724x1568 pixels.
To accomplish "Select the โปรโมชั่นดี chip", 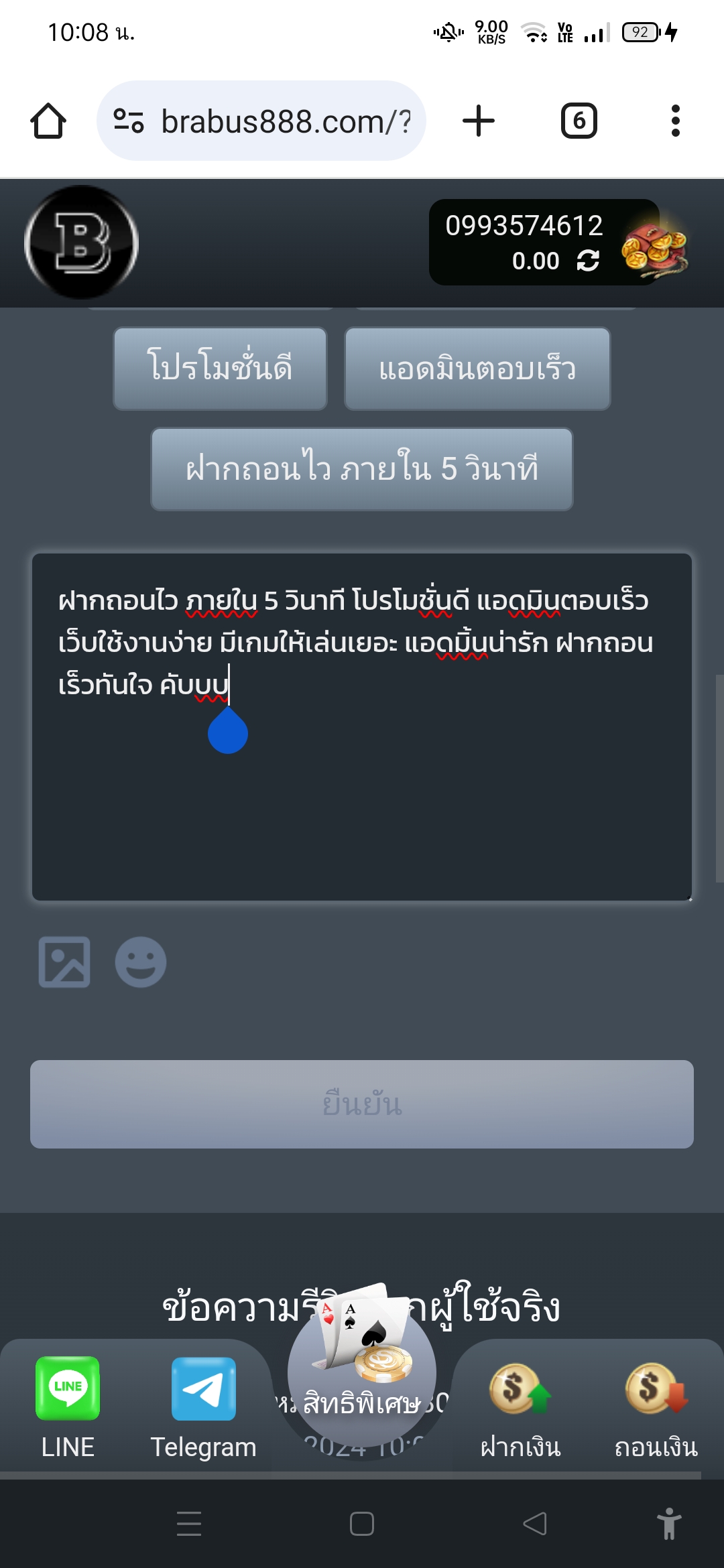I will pos(220,369).
